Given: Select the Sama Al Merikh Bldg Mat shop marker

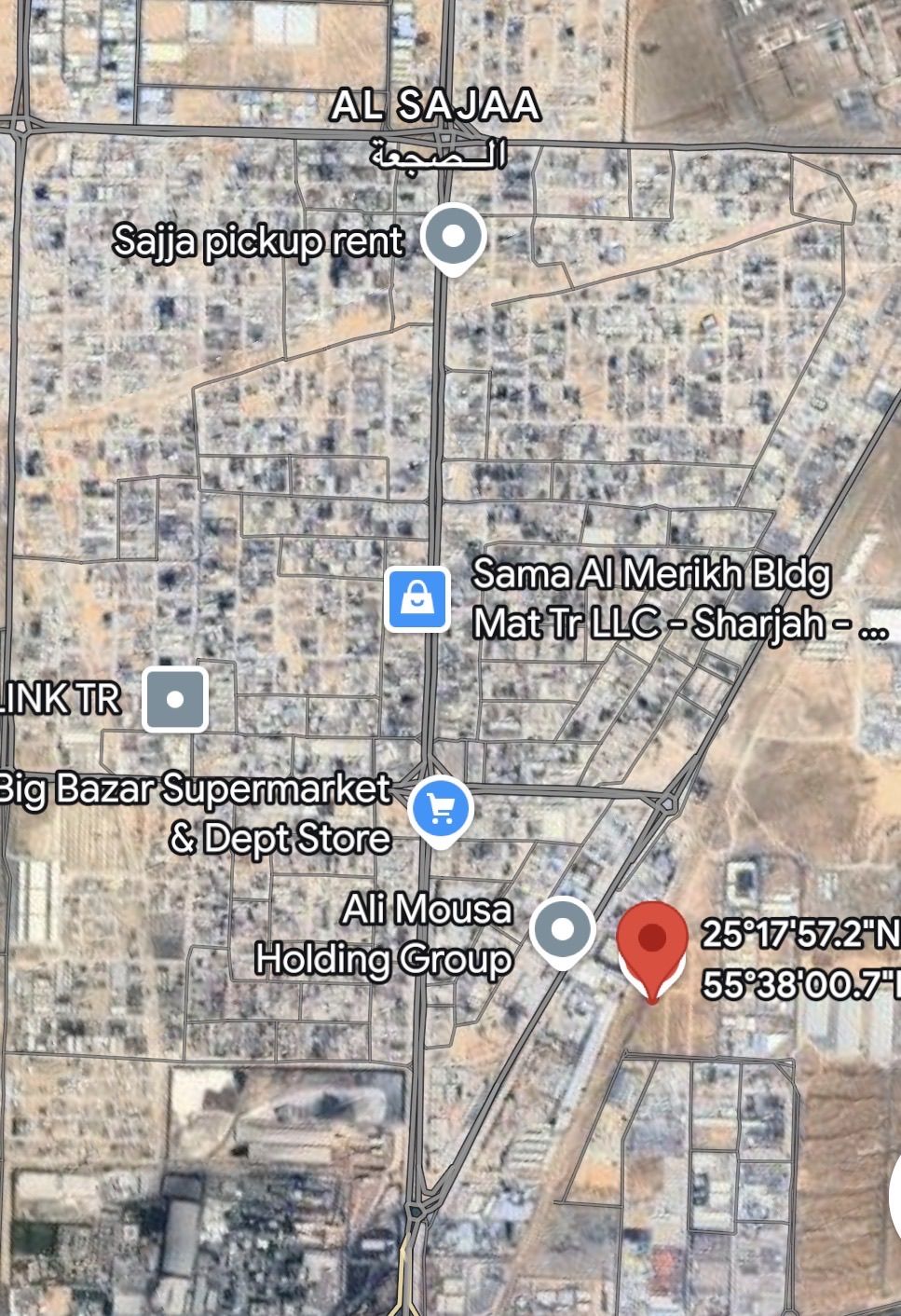Looking at the screenshot, I should point(417,599).
